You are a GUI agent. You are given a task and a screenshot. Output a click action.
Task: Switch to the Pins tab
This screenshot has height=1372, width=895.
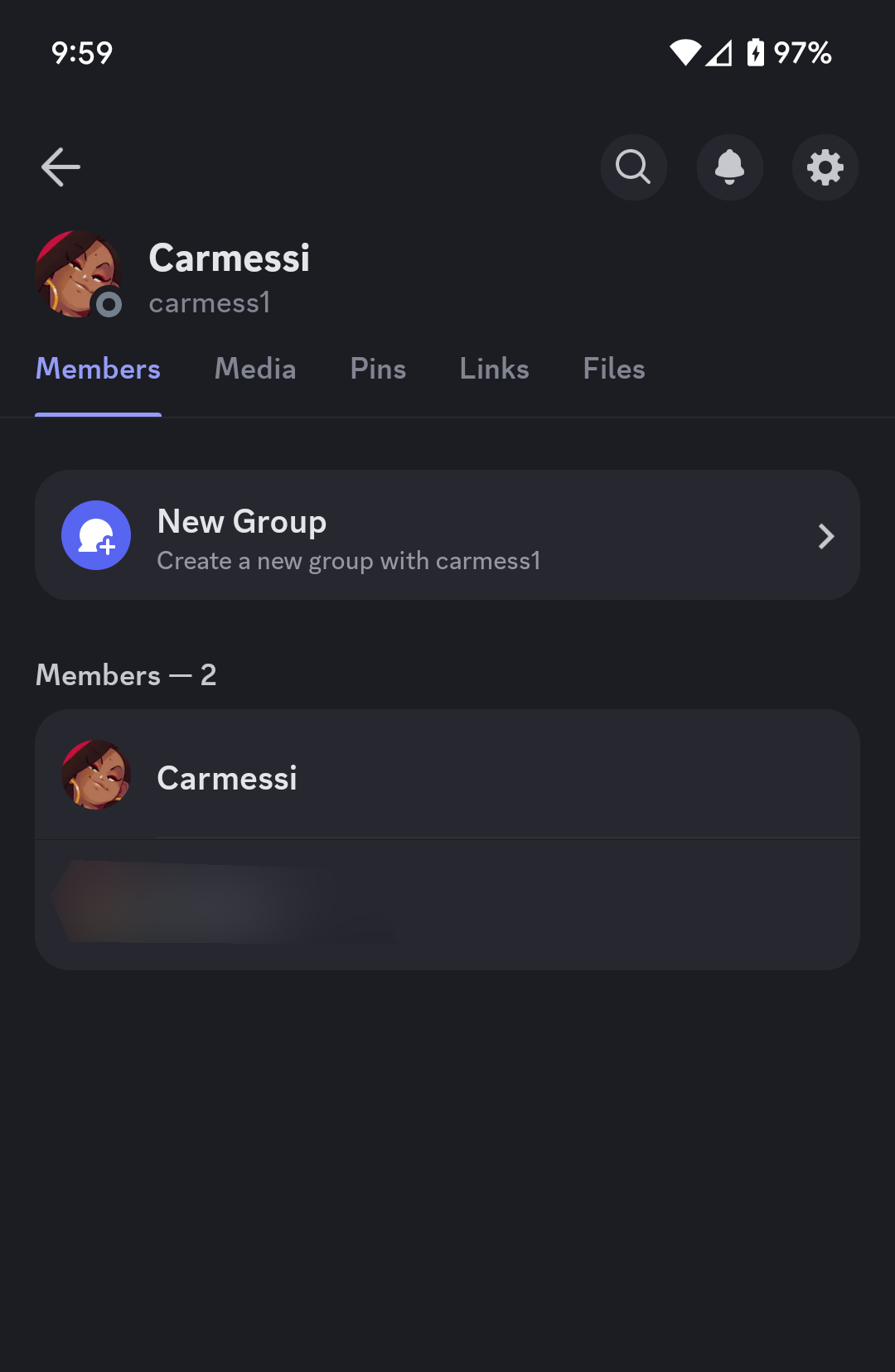point(378,369)
